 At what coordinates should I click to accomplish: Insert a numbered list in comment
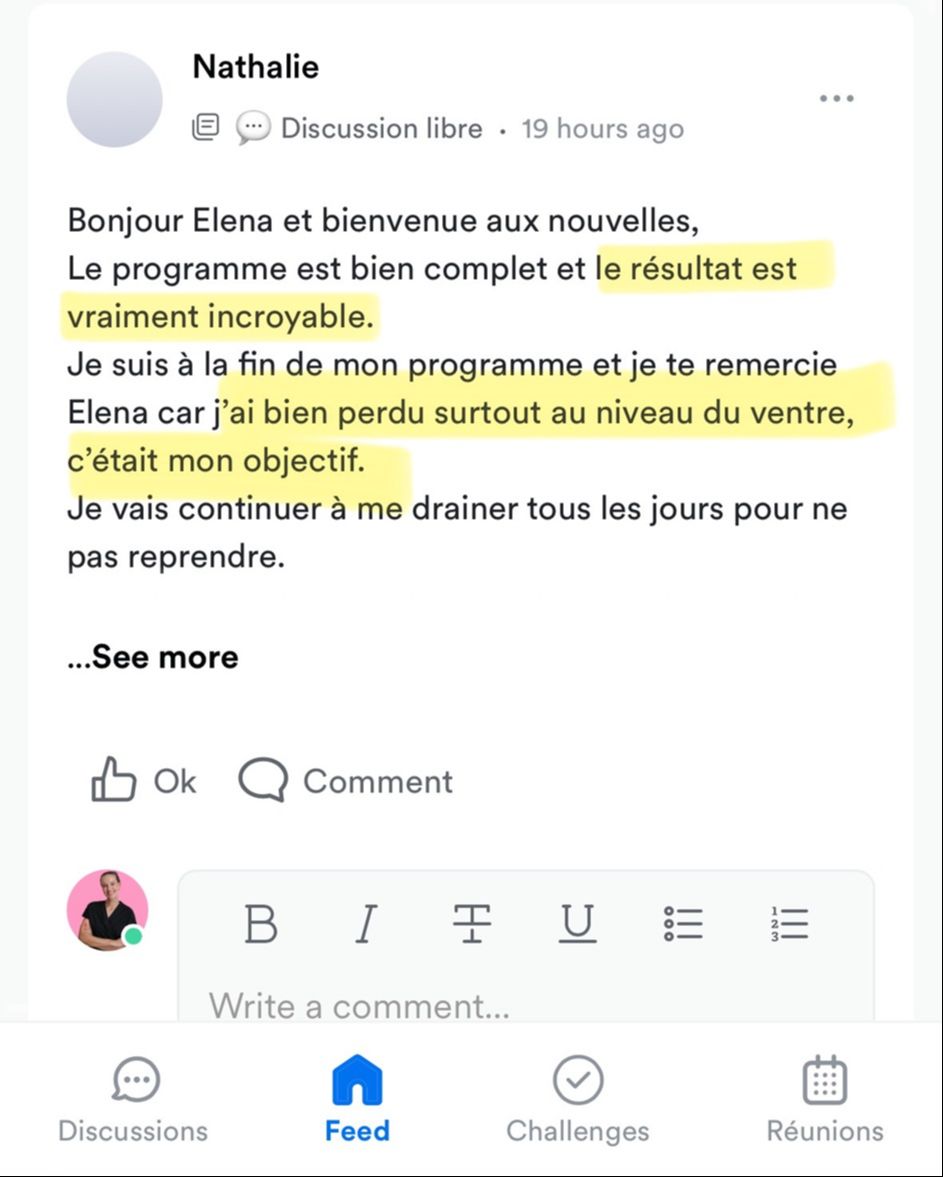[x=789, y=924]
